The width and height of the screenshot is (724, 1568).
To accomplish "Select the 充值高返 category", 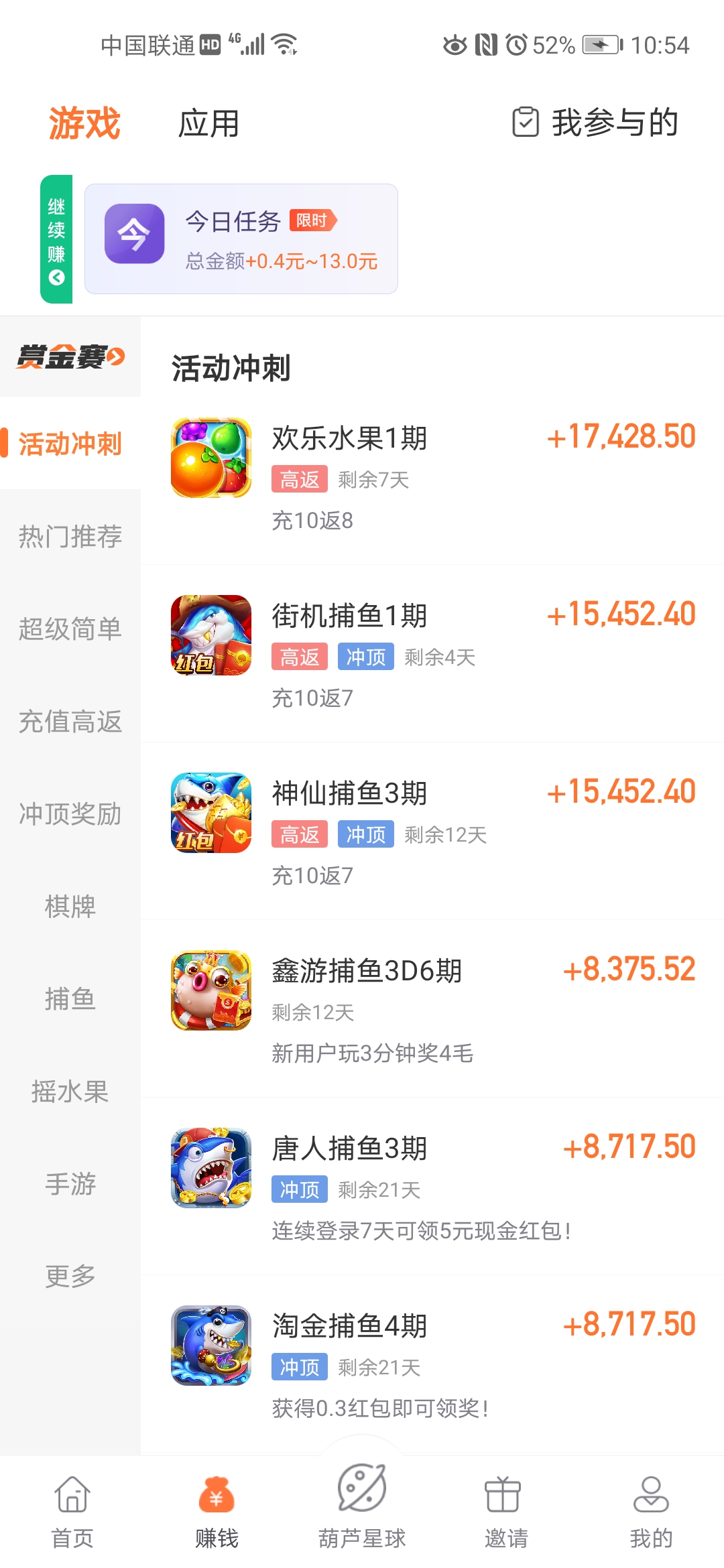I will coord(70,721).
